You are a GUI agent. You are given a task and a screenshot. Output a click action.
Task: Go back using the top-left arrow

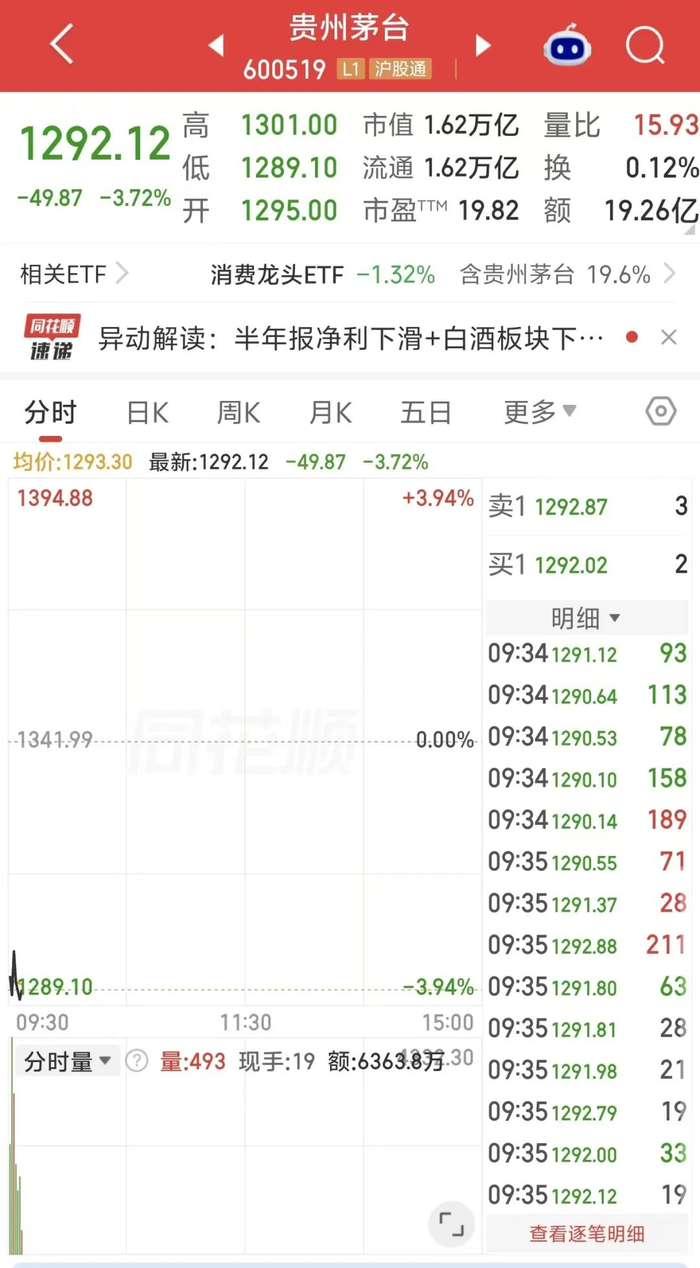(62, 45)
